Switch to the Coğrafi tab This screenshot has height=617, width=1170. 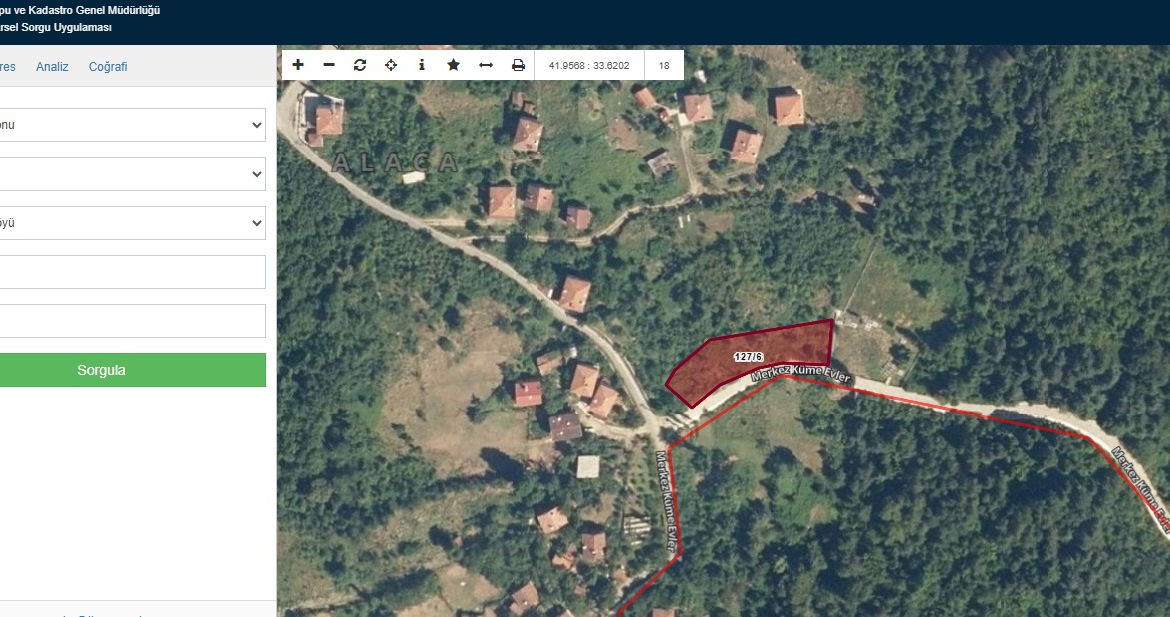[x=108, y=67]
